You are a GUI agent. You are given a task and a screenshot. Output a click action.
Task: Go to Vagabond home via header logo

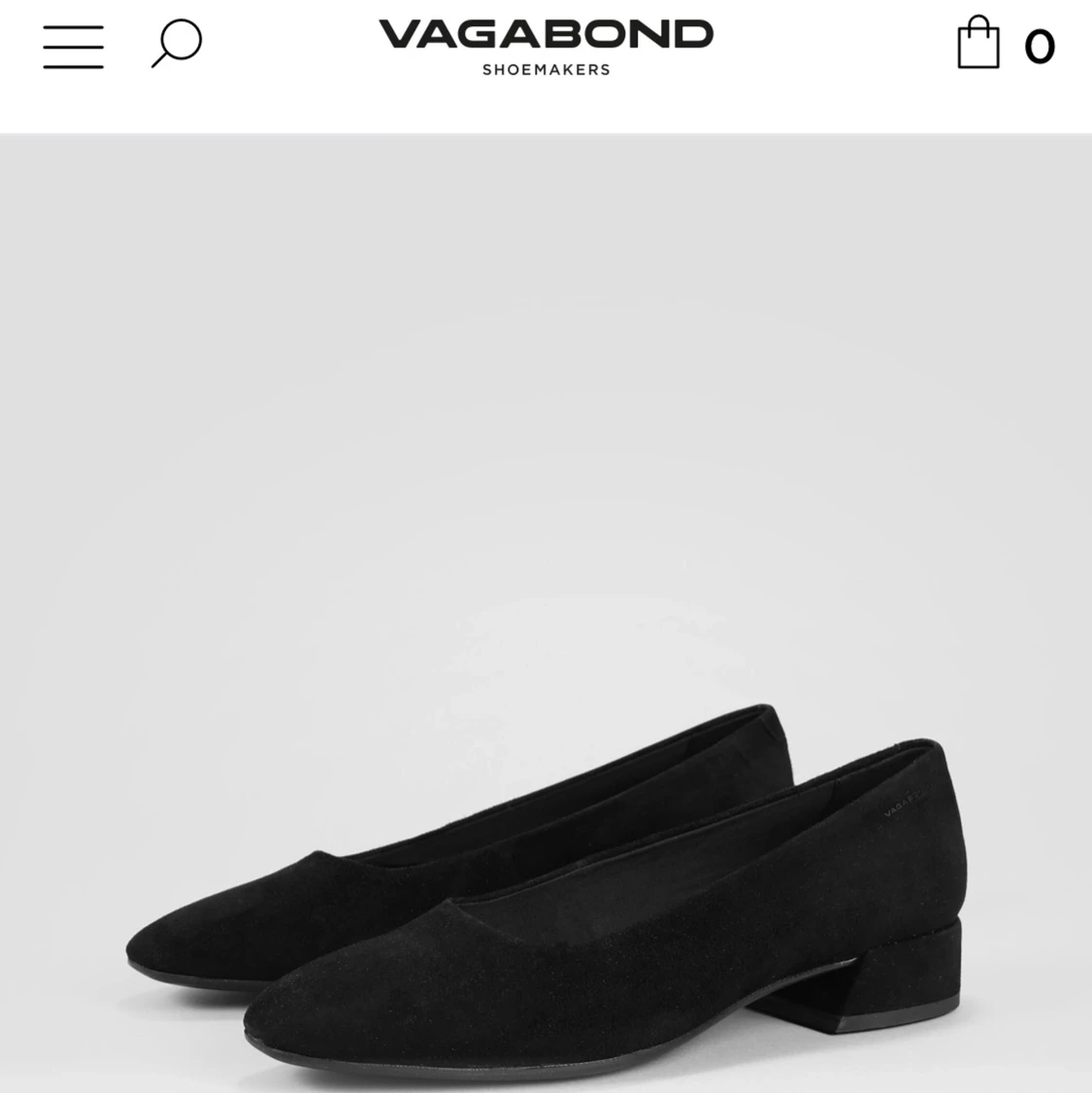pos(546,46)
